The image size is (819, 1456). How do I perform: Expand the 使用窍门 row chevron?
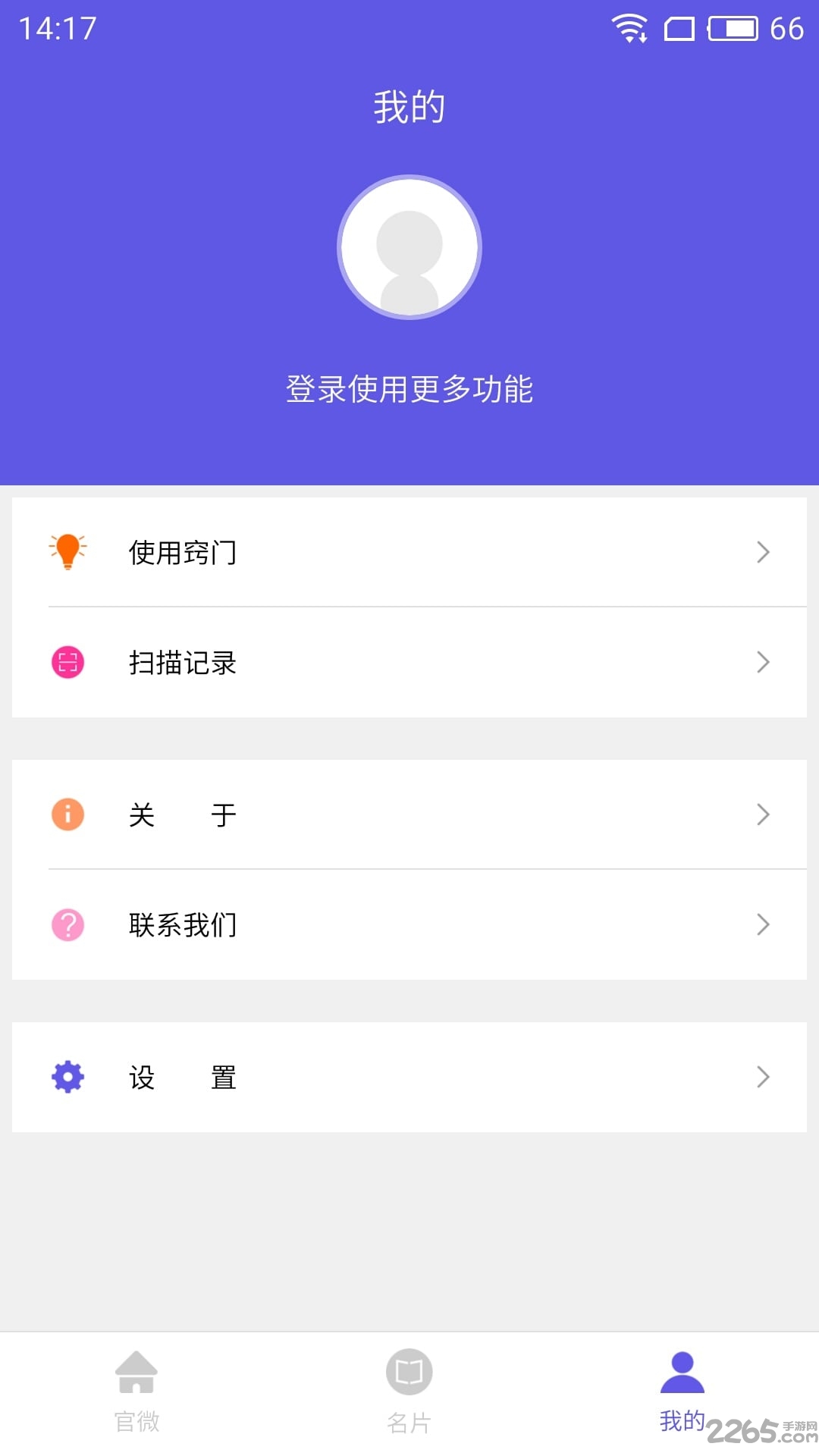[764, 552]
